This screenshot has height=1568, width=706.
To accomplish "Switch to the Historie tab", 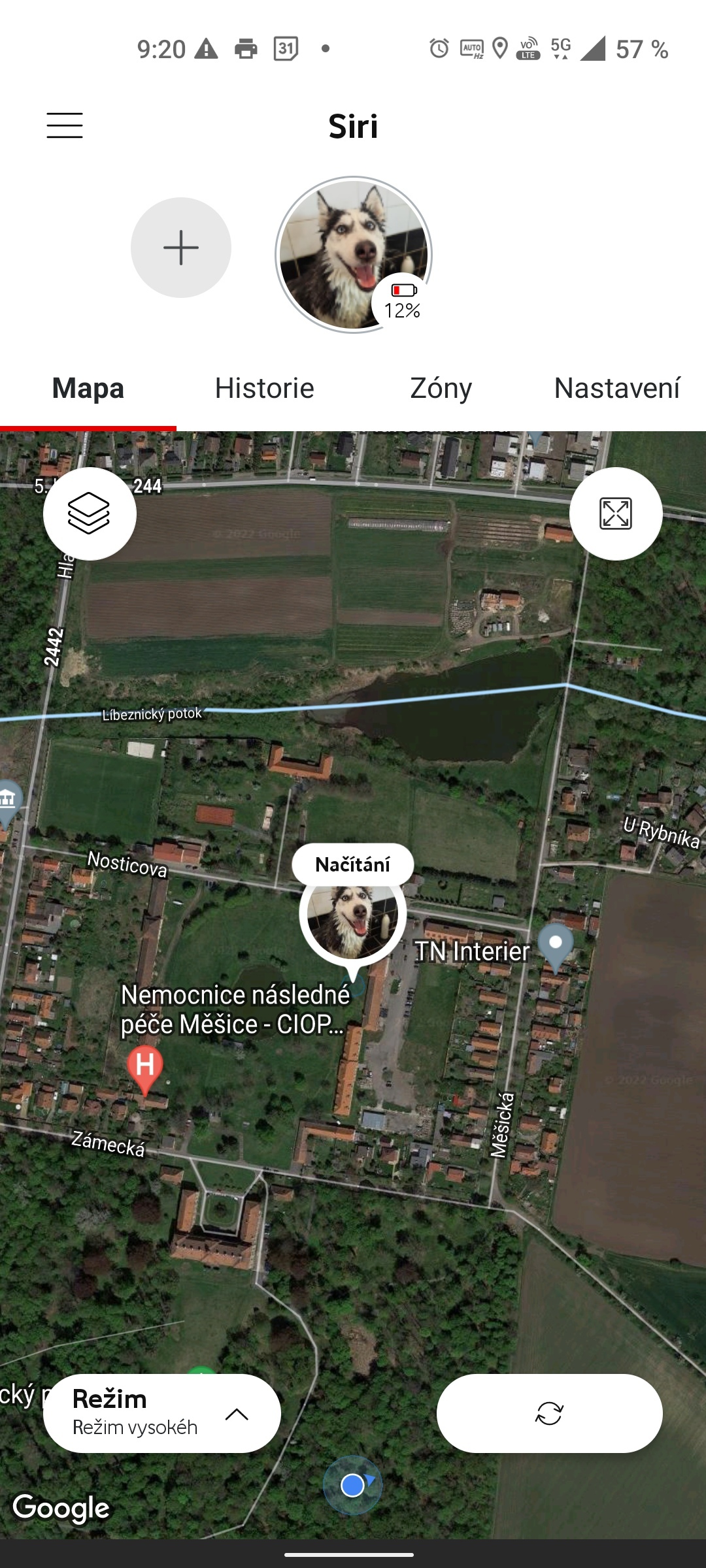I will pyautogui.click(x=264, y=388).
